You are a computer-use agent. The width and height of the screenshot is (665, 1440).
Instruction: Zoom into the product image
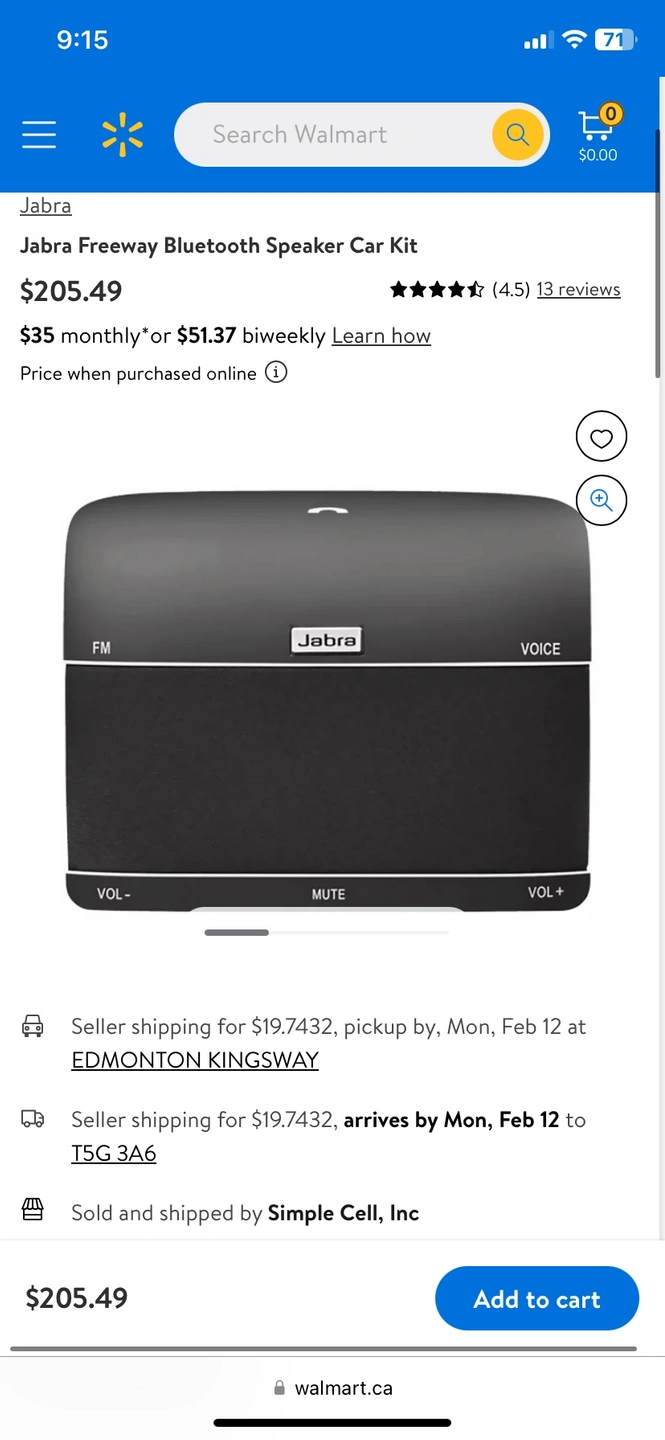(x=601, y=500)
